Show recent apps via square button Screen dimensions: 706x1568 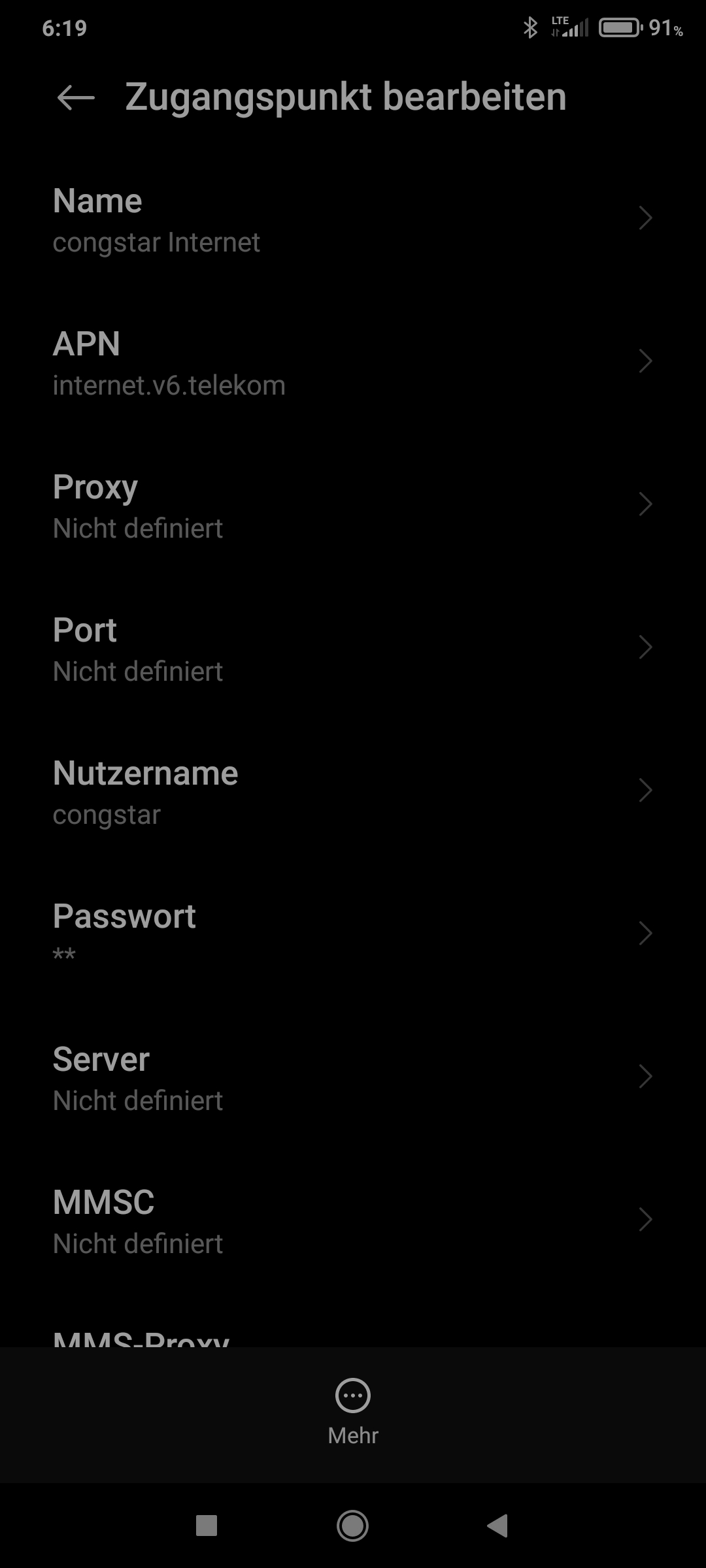click(207, 1526)
